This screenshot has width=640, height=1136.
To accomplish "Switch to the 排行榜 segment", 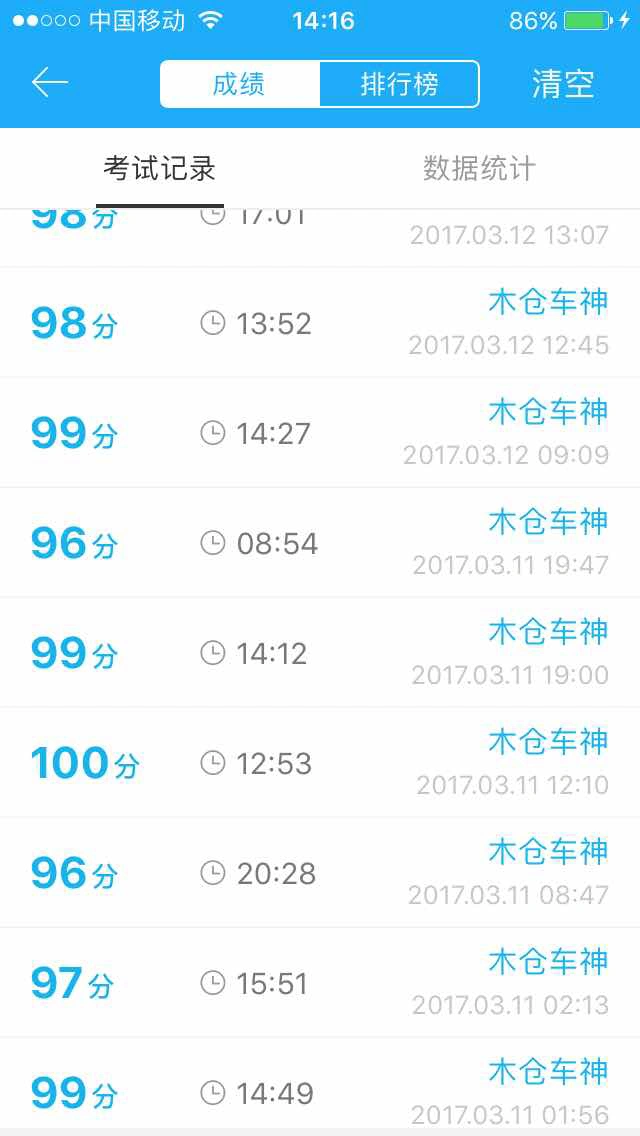I will [399, 84].
